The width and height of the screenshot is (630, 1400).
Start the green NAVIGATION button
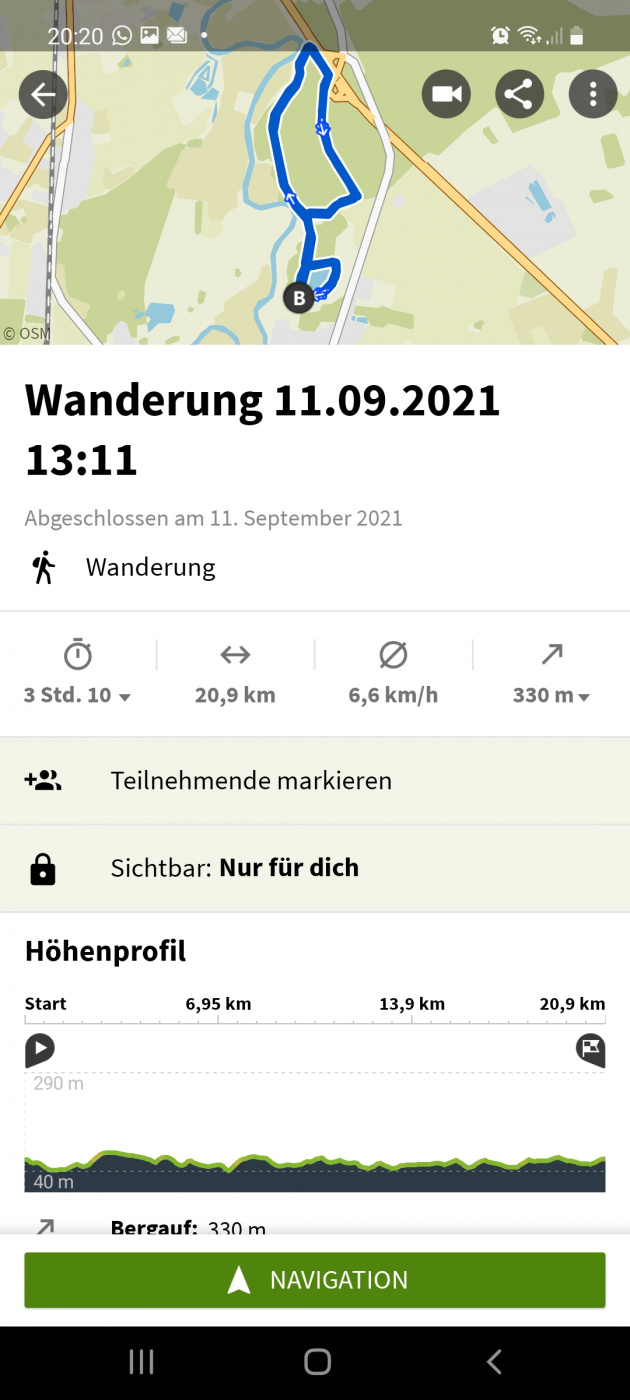pos(315,1280)
